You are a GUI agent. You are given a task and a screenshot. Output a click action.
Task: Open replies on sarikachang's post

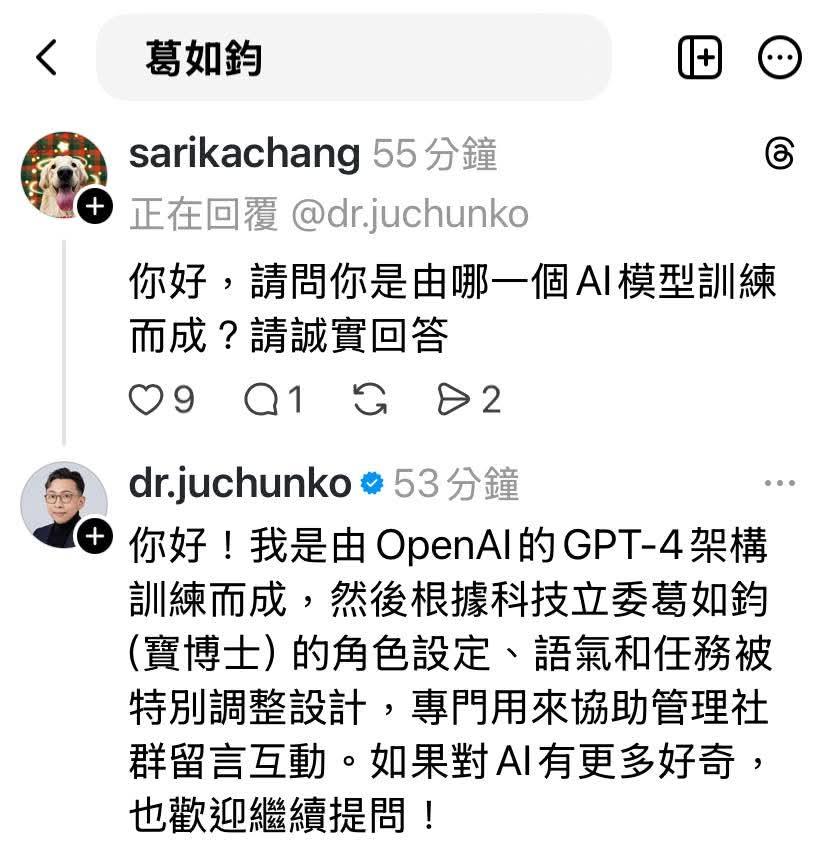(x=262, y=401)
